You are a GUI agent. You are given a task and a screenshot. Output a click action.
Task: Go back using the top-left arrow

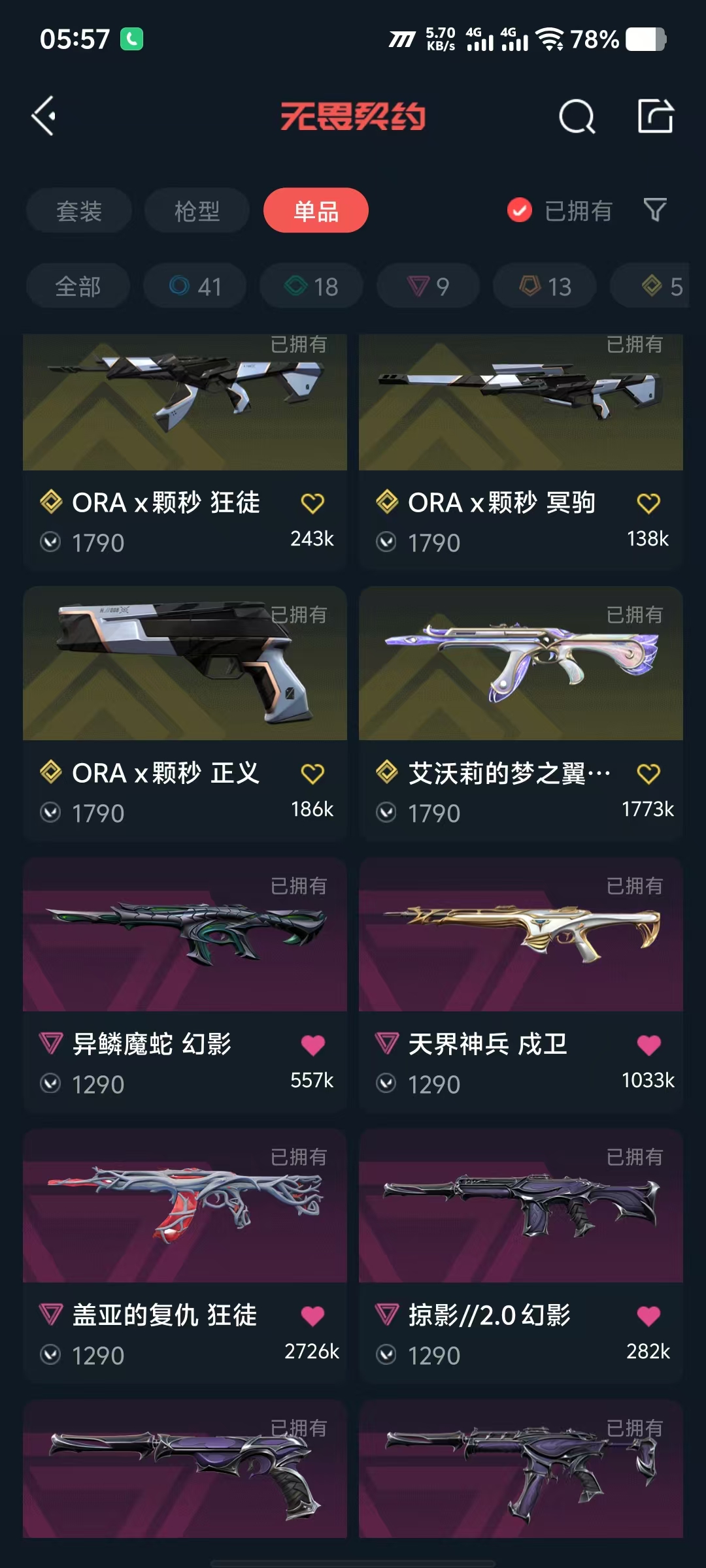(44, 116)
